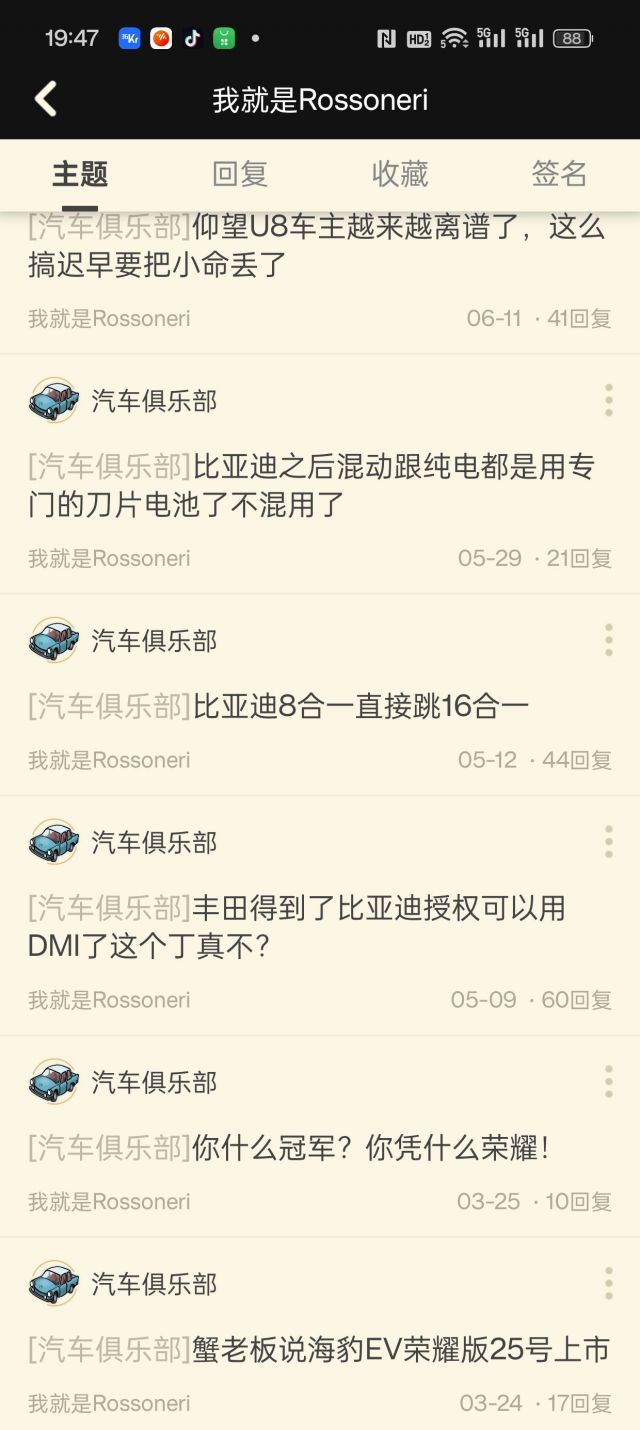Open the 比亚迪刀片电池 post

click(312, 486)
